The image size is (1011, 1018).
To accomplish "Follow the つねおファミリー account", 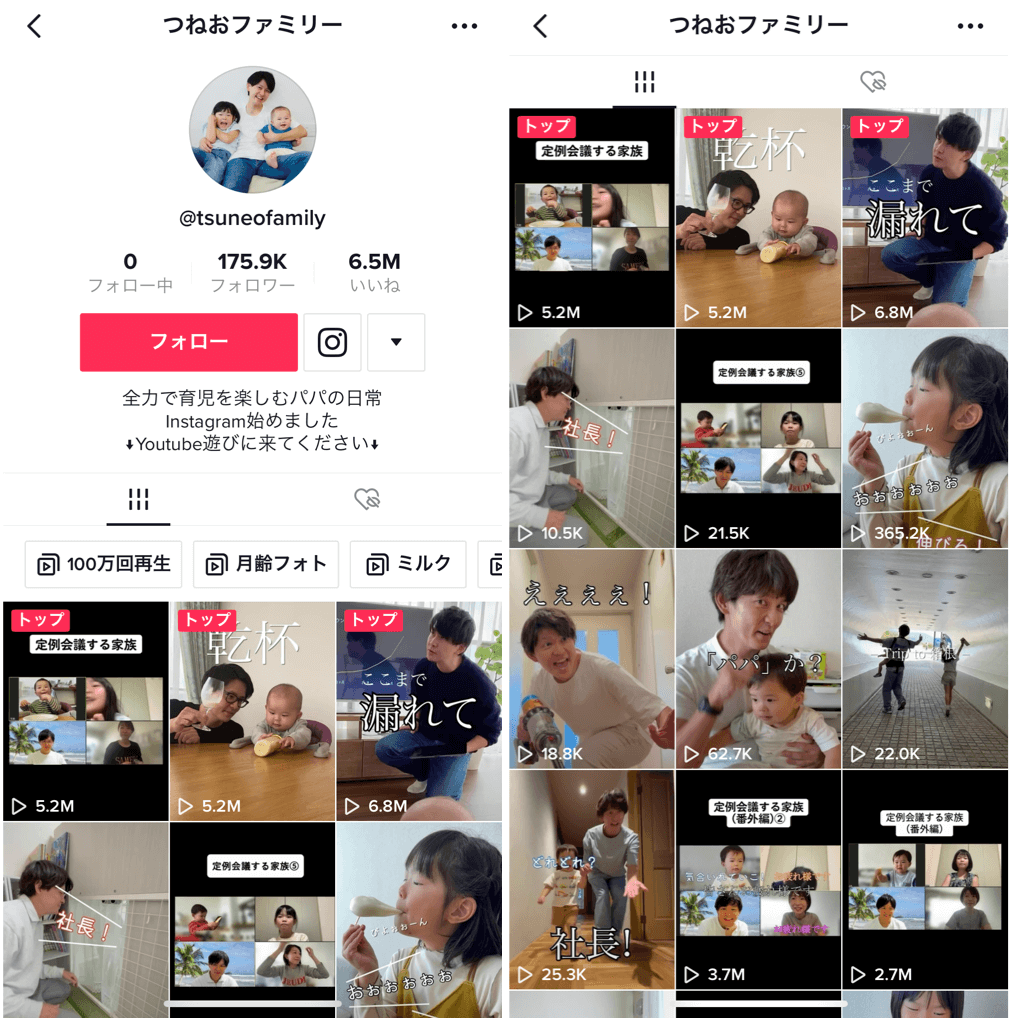I will (189, 342).
